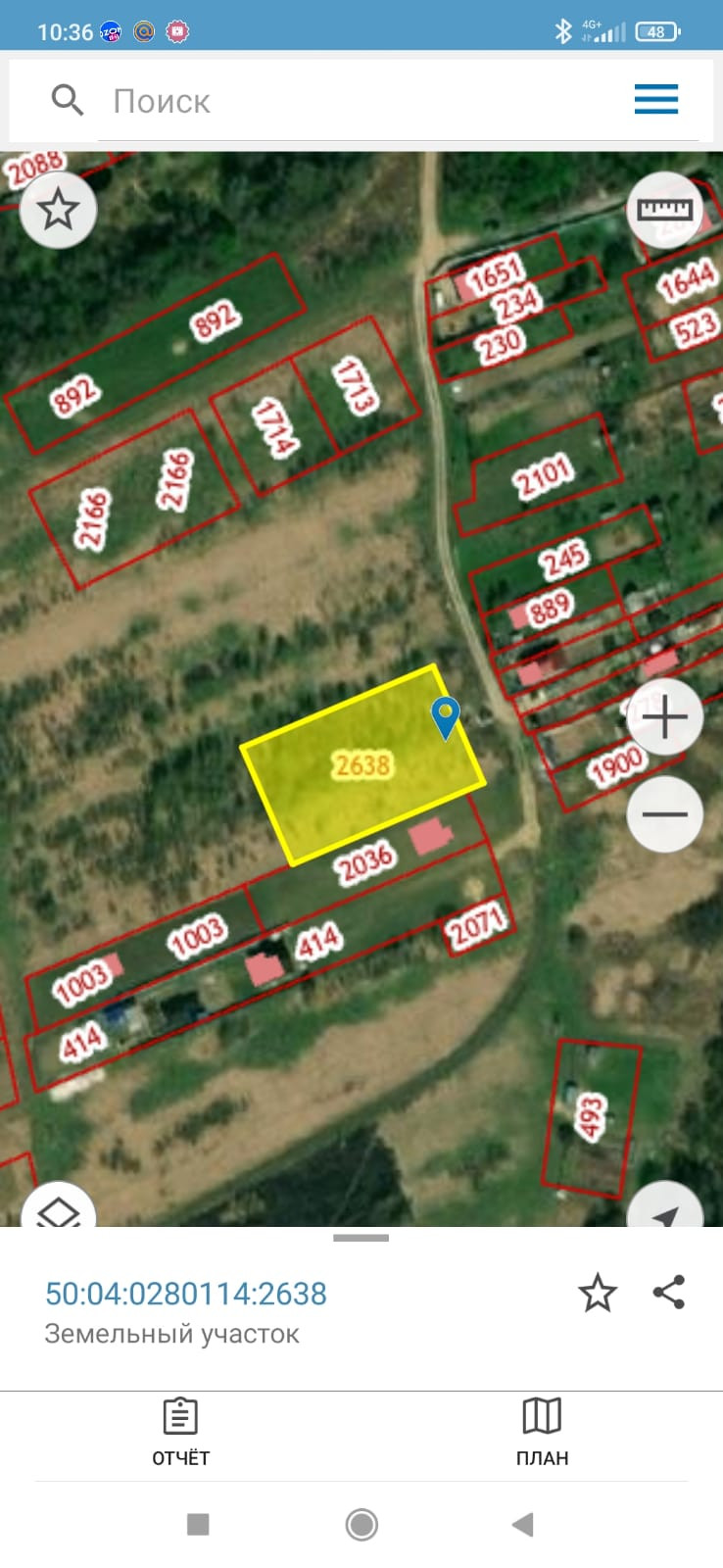The image size is (723, 1568).
Task: Share this land parcel
Action: (x=669, y=1293)
